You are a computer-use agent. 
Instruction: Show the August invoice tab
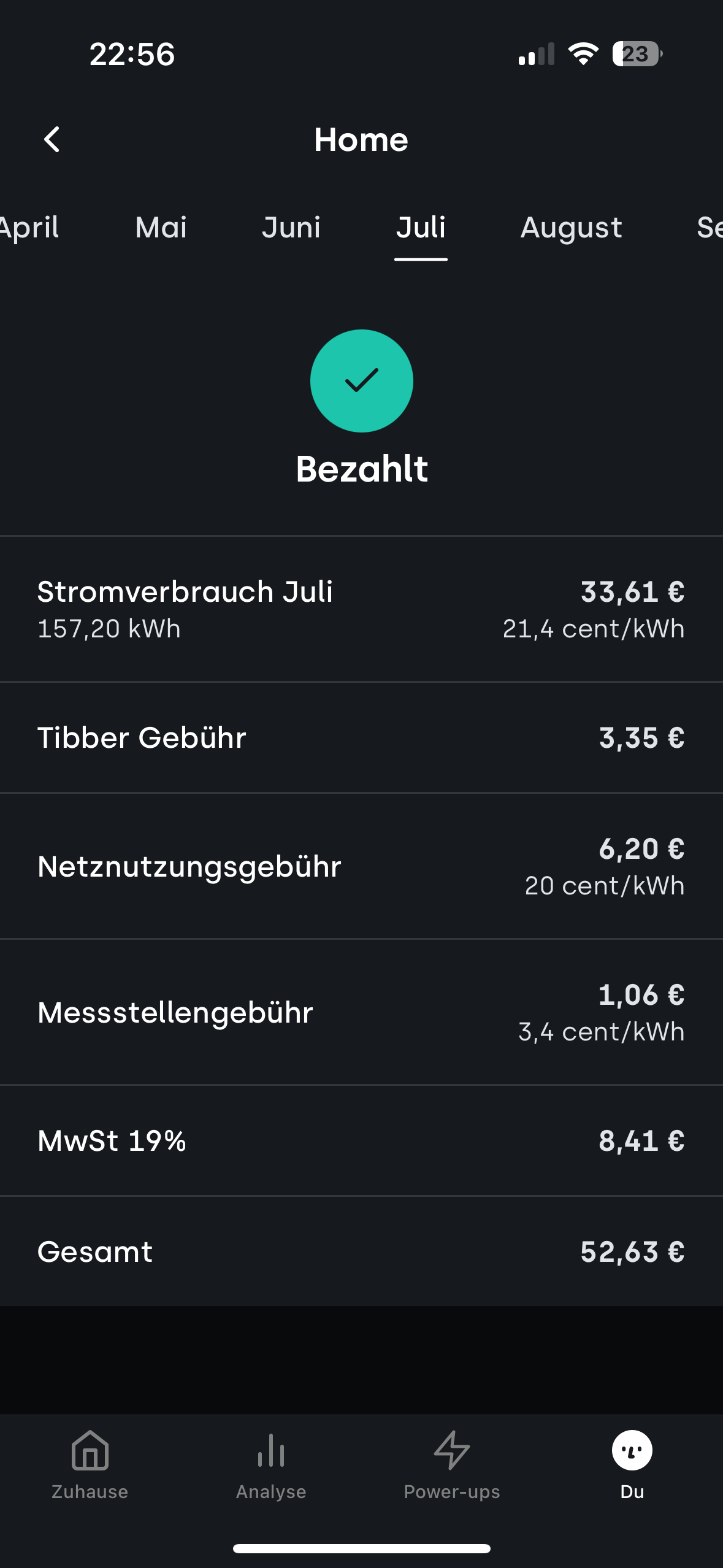(x=571, y=228)
